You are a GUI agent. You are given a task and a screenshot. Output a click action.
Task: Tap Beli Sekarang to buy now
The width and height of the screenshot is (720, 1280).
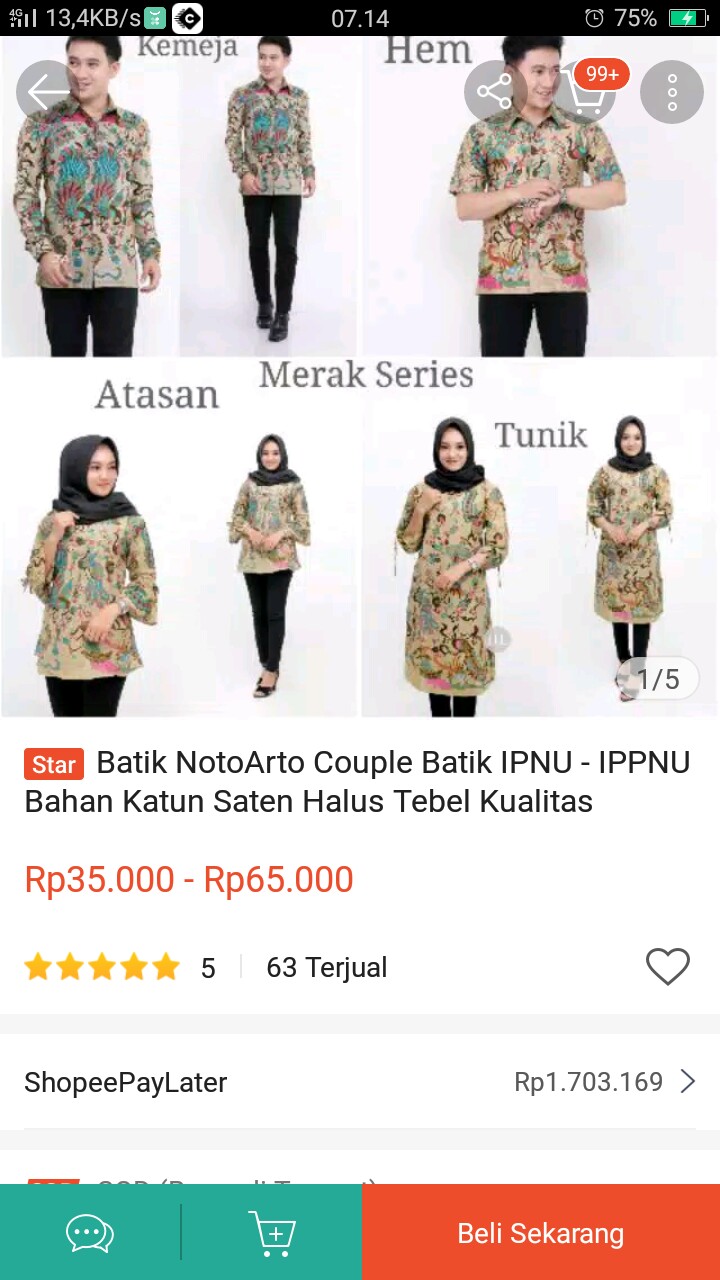(x=540, y=1232)
